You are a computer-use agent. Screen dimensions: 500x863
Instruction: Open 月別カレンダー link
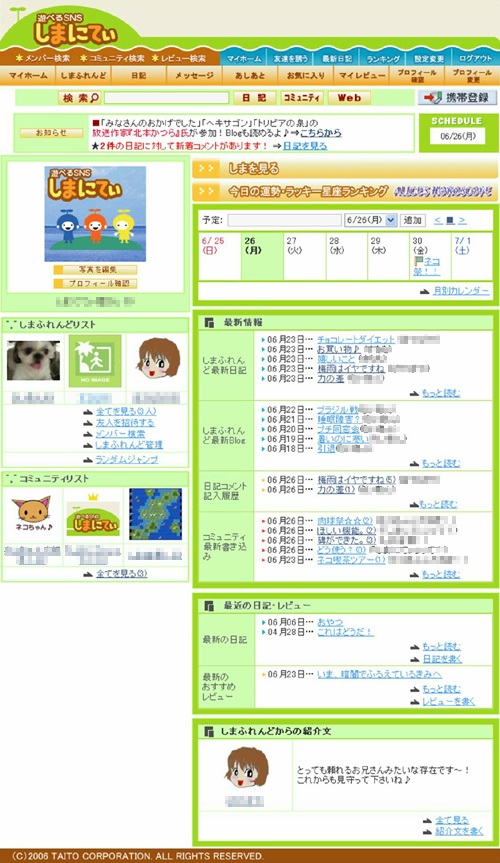(x=461, y=291)
